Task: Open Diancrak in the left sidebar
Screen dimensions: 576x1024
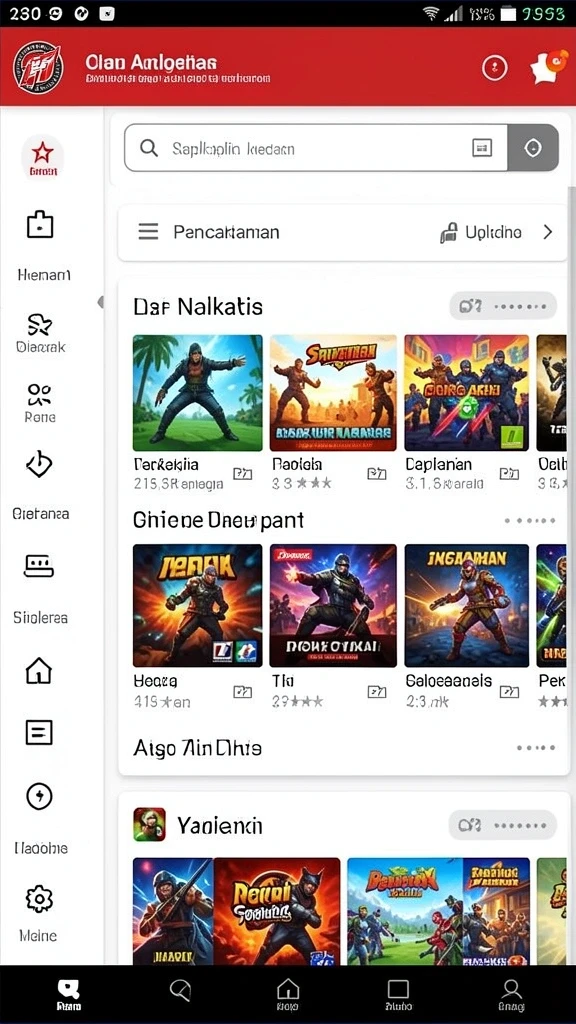Action: 40,333
